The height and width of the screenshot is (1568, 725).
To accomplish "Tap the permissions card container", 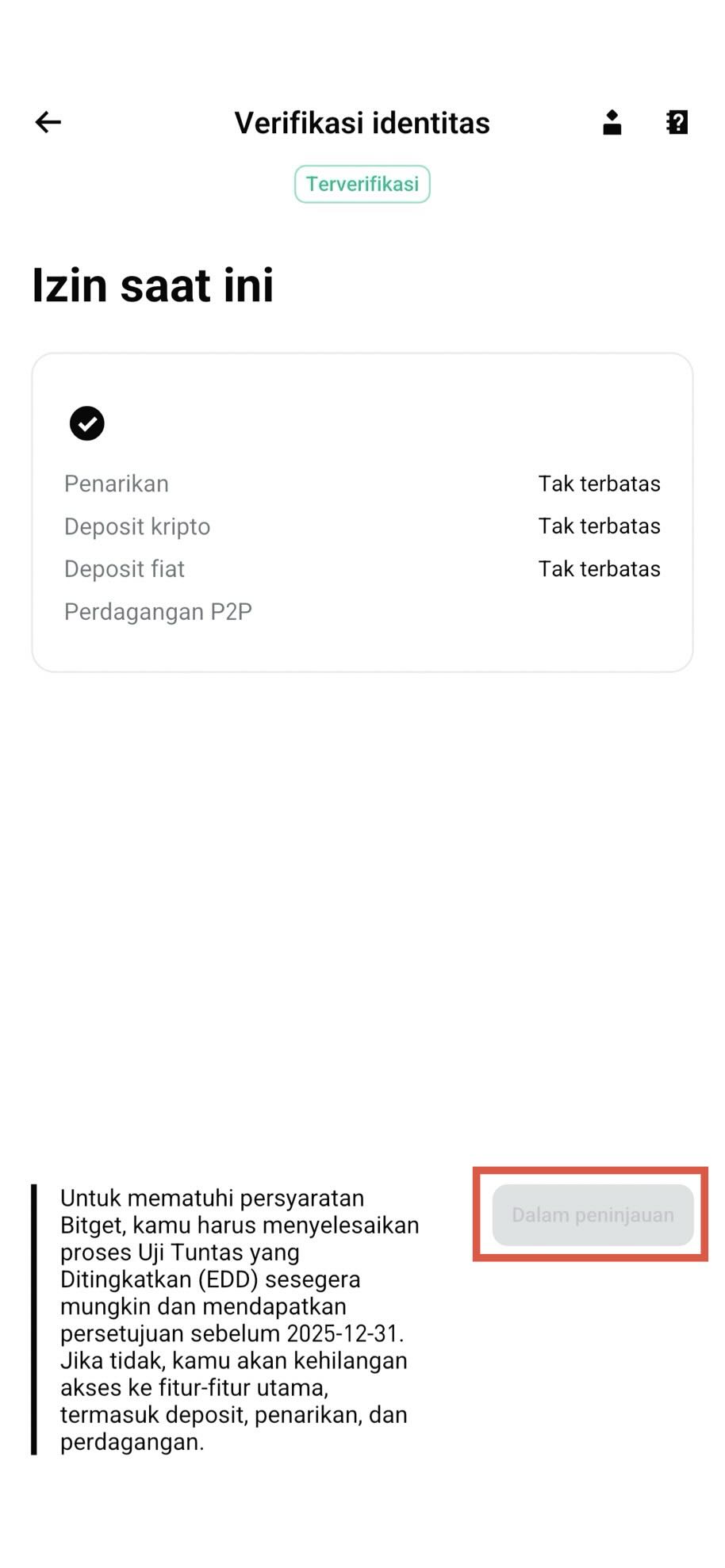I will (x=362, y=511).
